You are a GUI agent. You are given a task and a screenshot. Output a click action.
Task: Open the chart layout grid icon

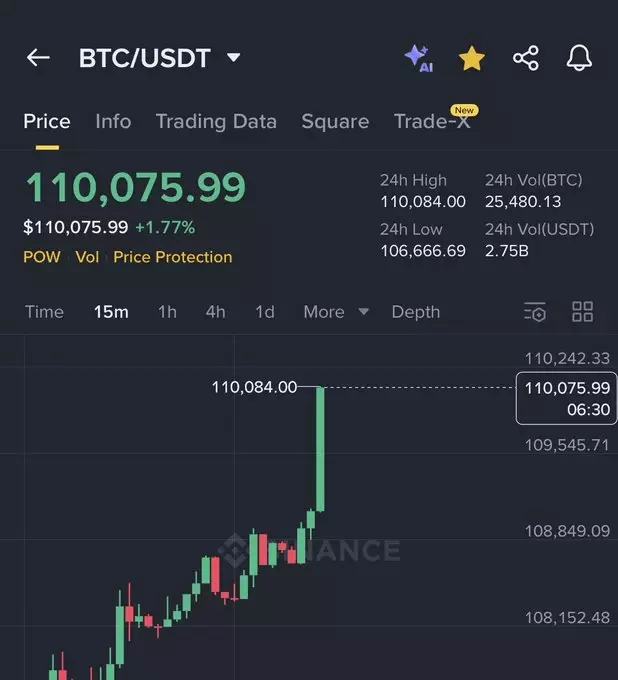582,312
